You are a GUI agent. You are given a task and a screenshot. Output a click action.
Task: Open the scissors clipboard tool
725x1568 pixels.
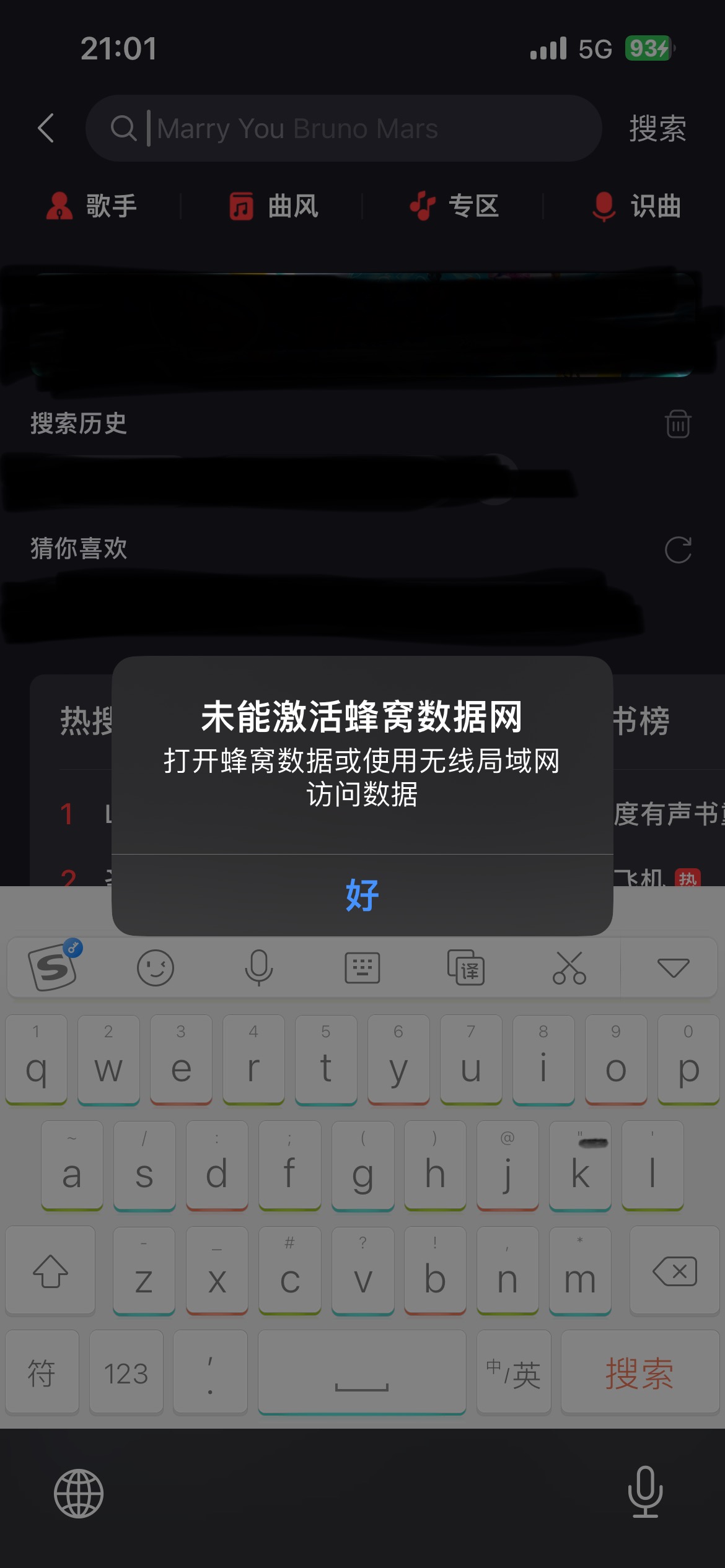click(x=569, y=967)
